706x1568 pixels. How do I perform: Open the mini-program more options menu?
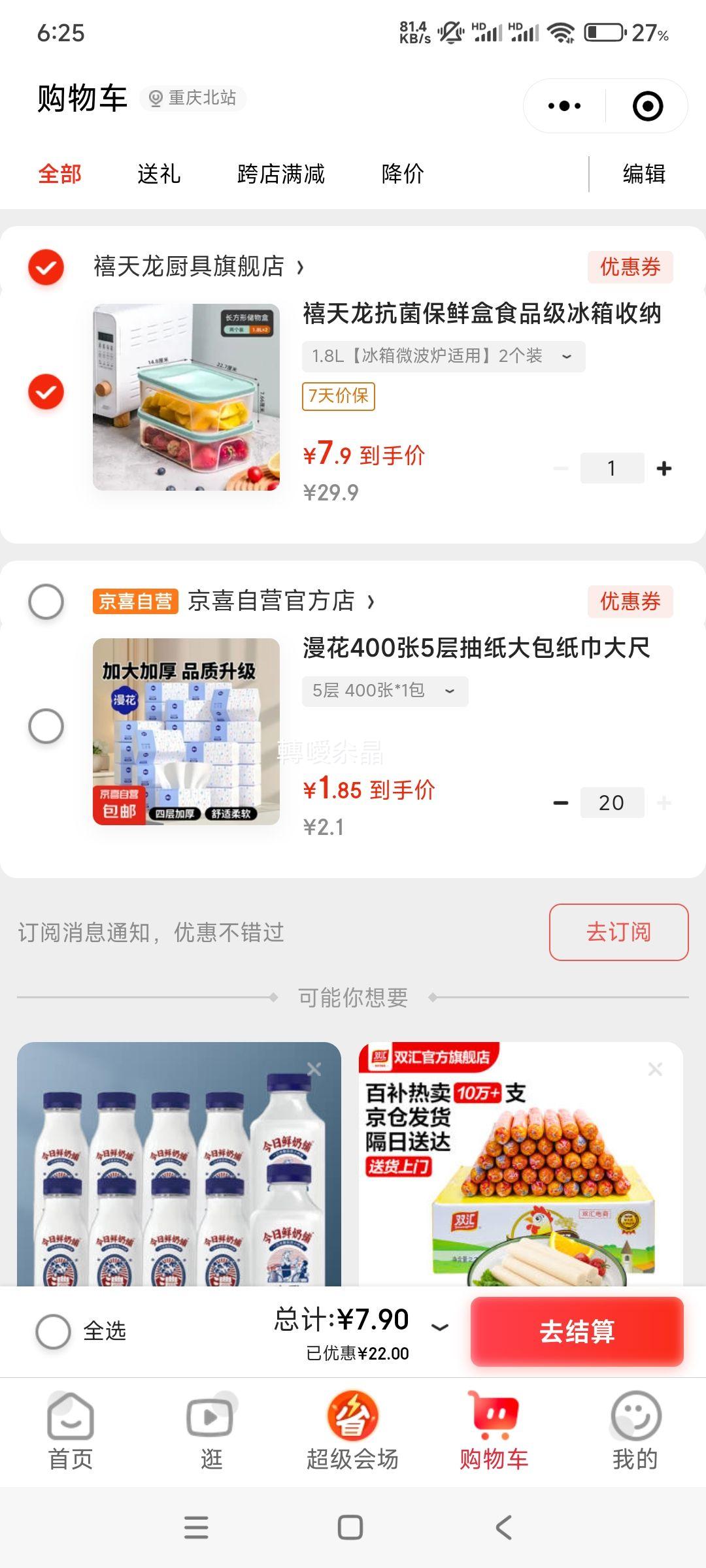[x=564, y=106]
